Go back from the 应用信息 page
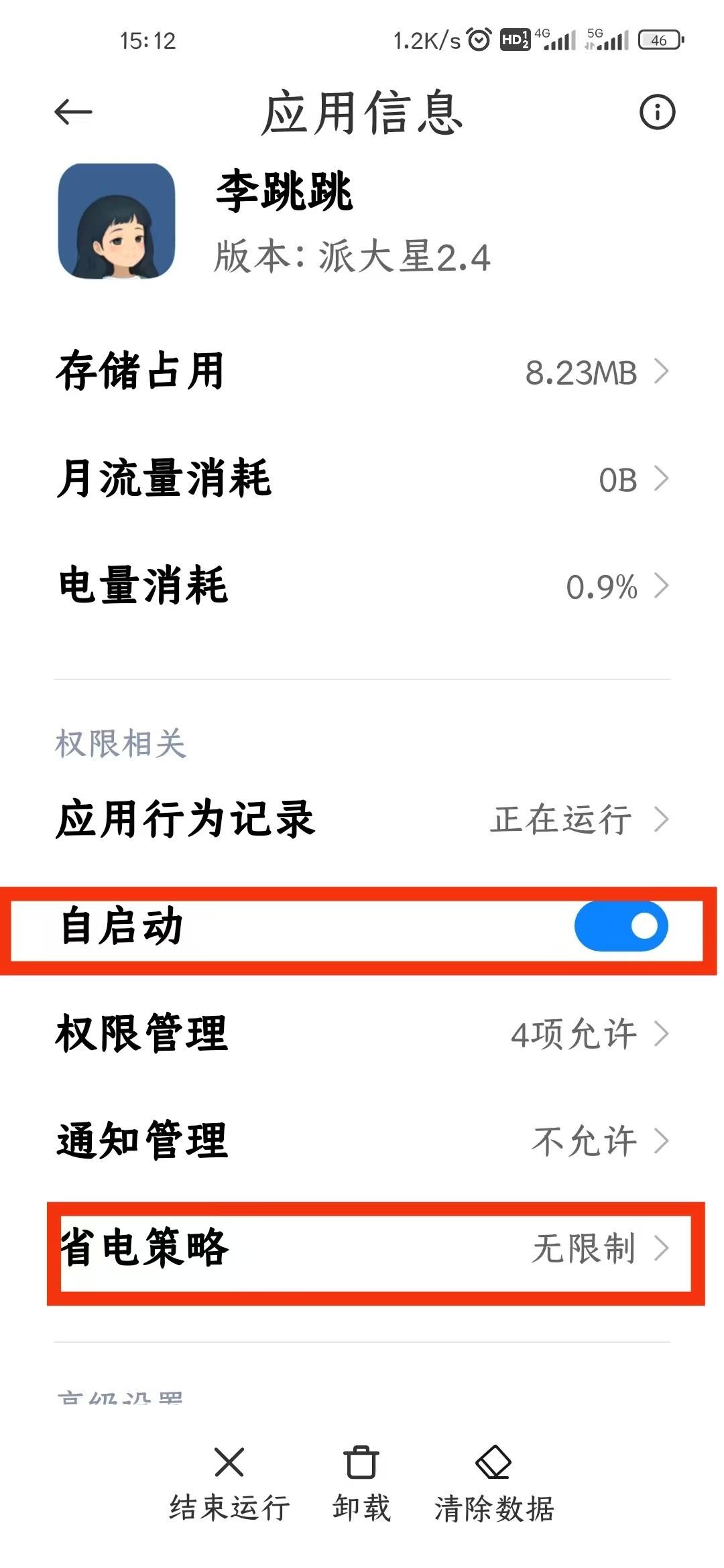The image size is (724, 1568). coord(73,112)
